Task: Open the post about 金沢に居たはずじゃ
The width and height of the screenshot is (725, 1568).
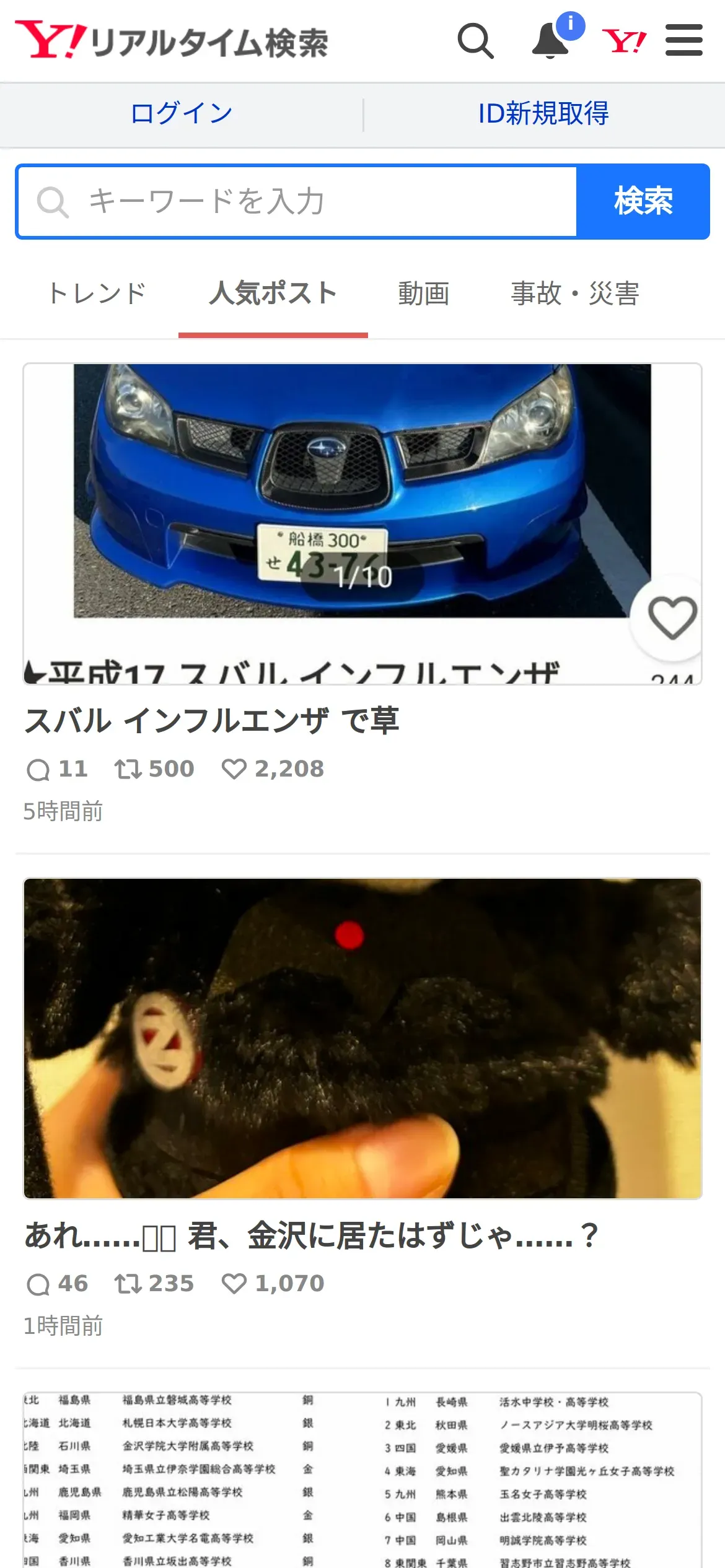Action: click(x=311, y=1236)
